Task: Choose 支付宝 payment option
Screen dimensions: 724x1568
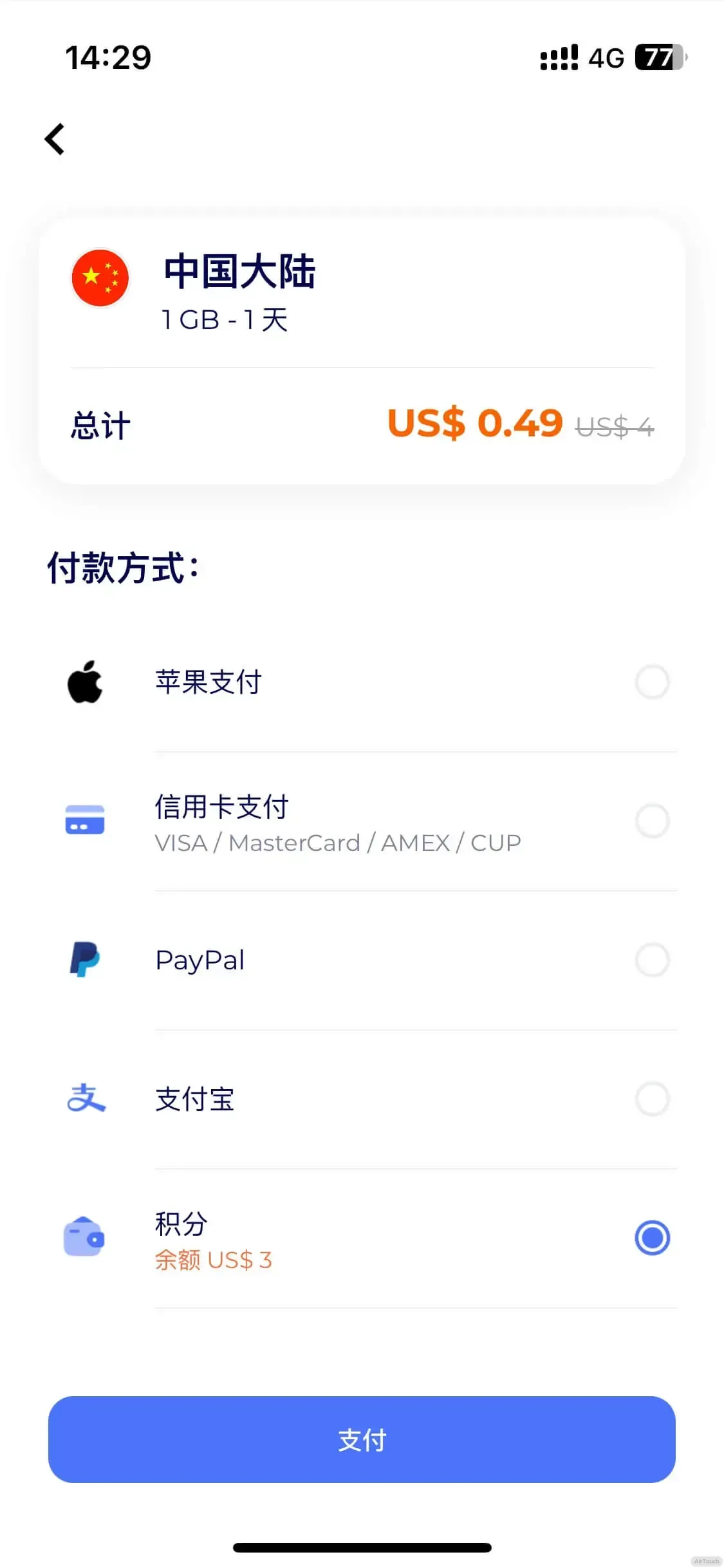Action: [x=652, y=1099]
